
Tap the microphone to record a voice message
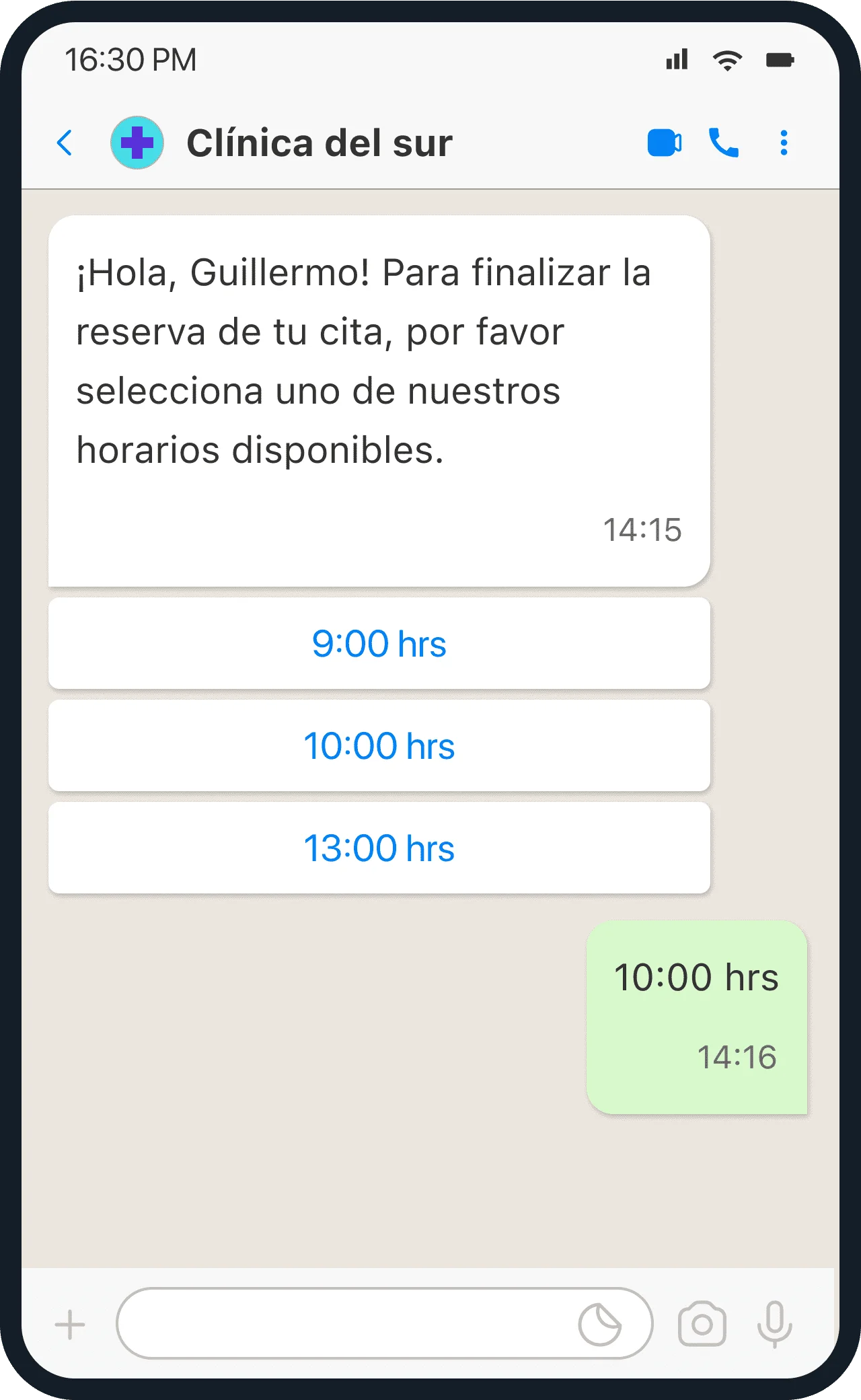coord(775,1324)
